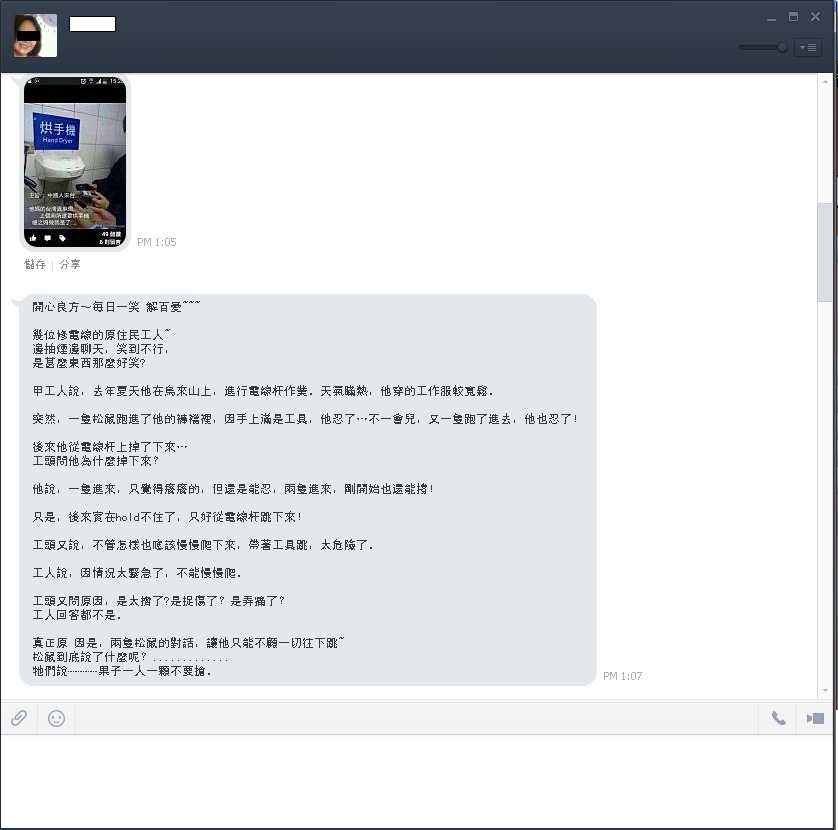The height and width of the screenshot is (830, 838).
Task: Close the chat window
Action: click(816, 17)
